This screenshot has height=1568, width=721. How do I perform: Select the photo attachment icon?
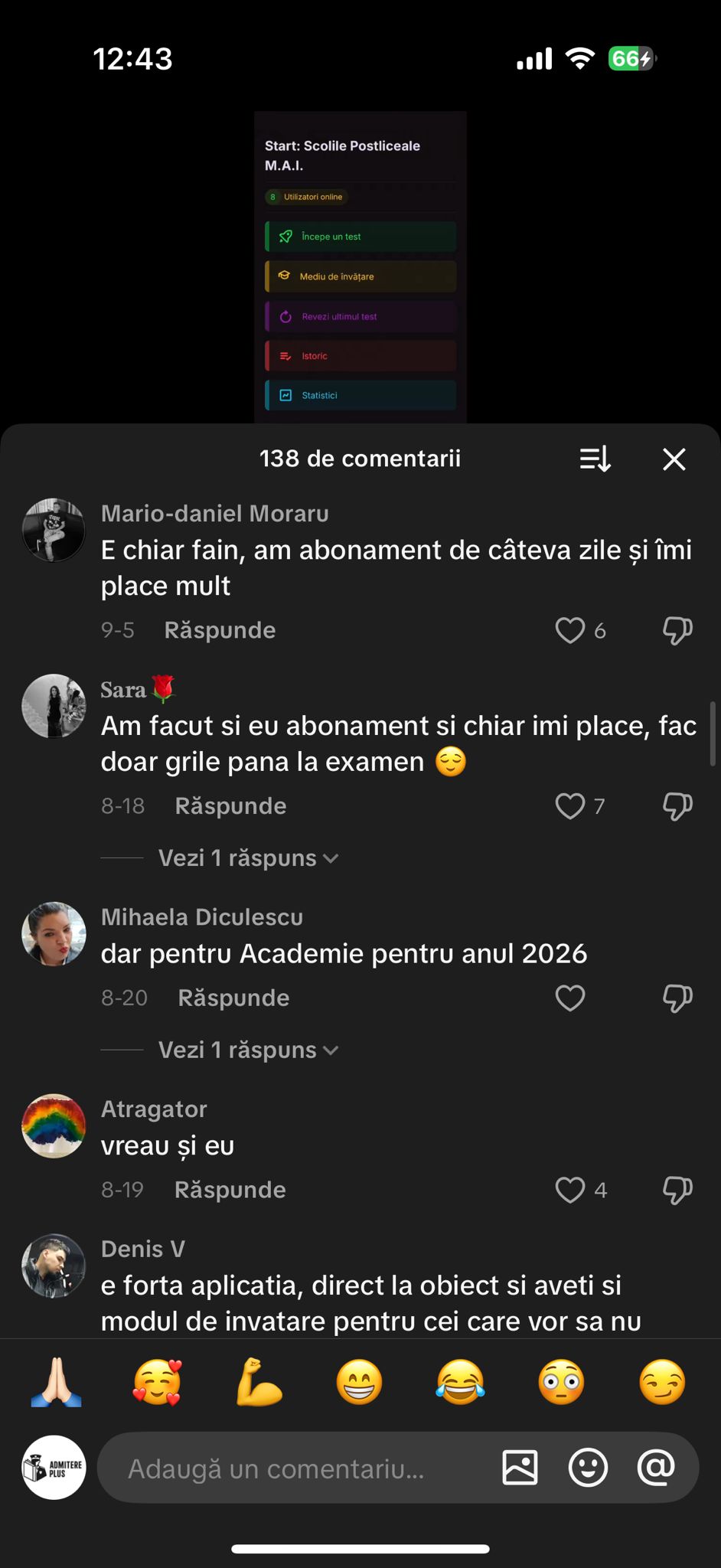pos(520,1468)
